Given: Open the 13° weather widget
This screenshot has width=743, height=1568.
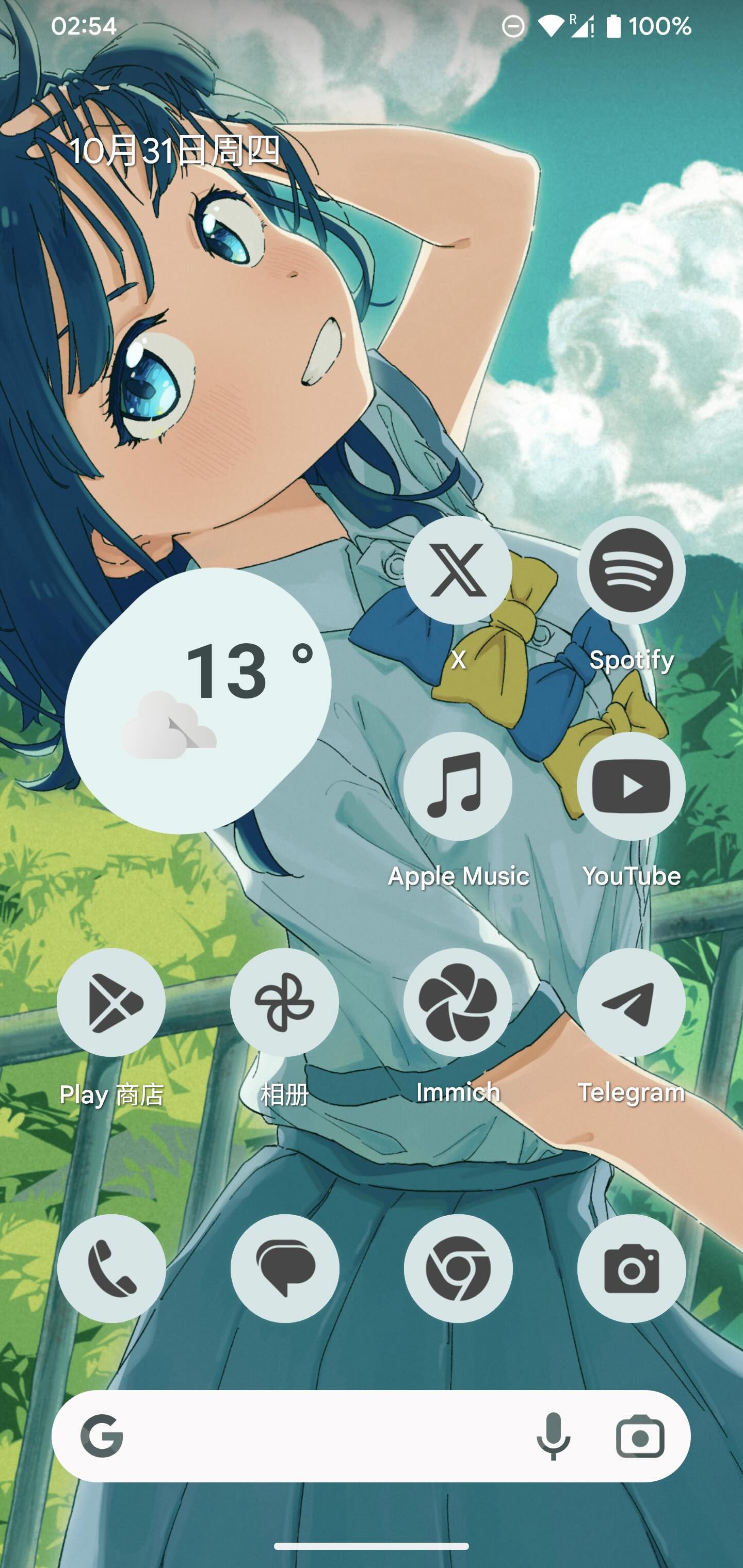Looking at the screenshot, I should (x=198, y=700).
